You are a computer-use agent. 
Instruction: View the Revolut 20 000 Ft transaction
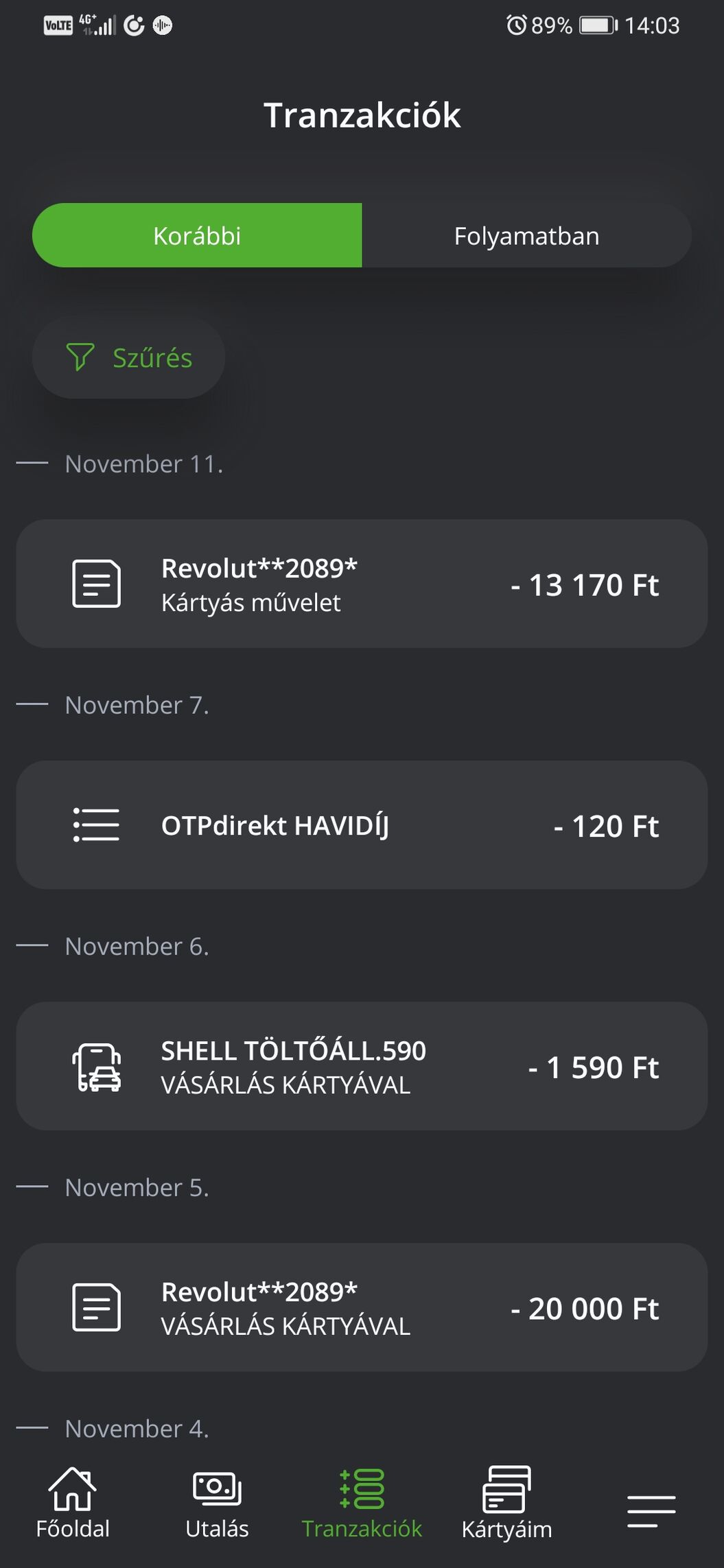coord(362,1308)
